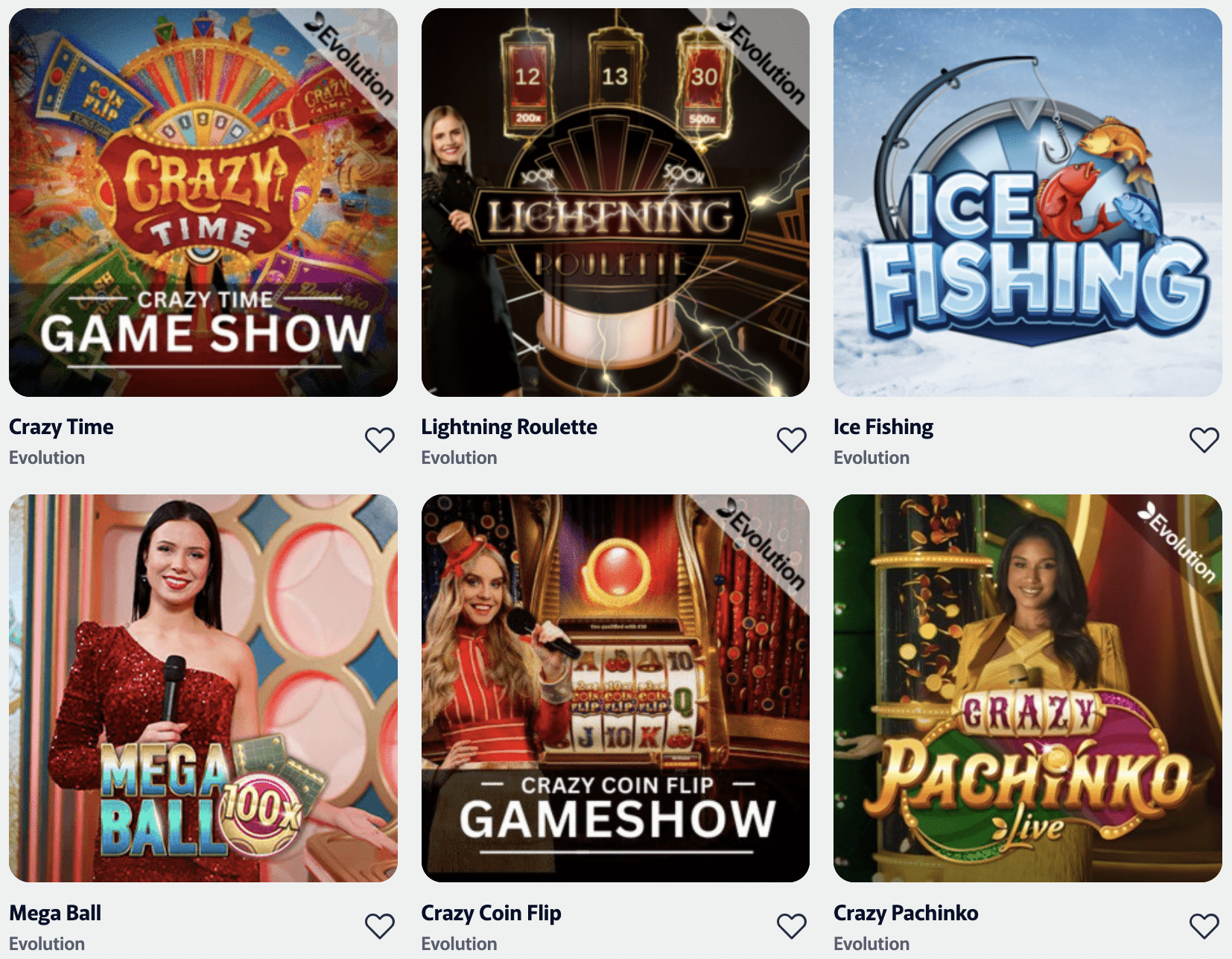Launch the Lightning Roulette game
This screenshot has height=959, width=1232.
(615, 203)
